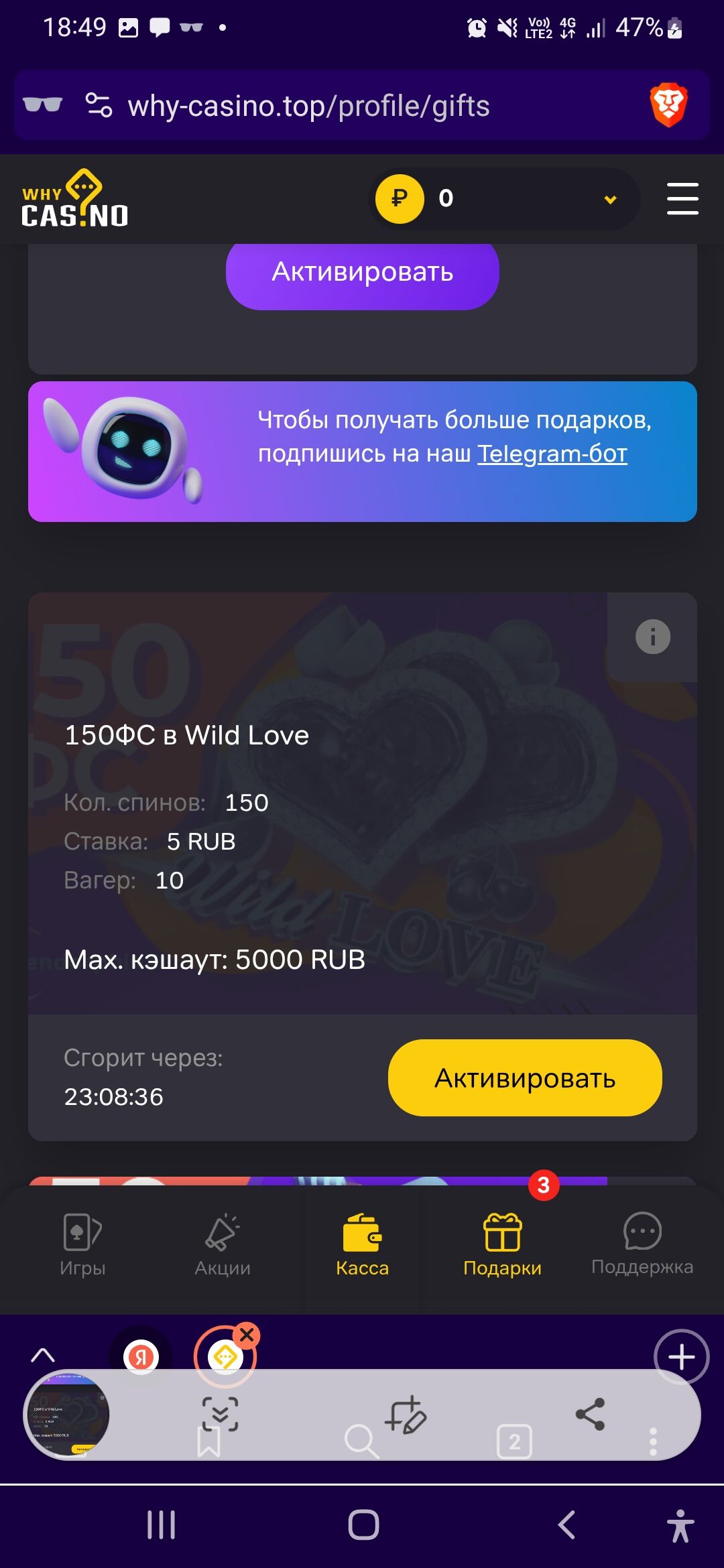Activate the 150ФС в Wild Love gift
The image size is (724, 1568).
point(524,1077)
